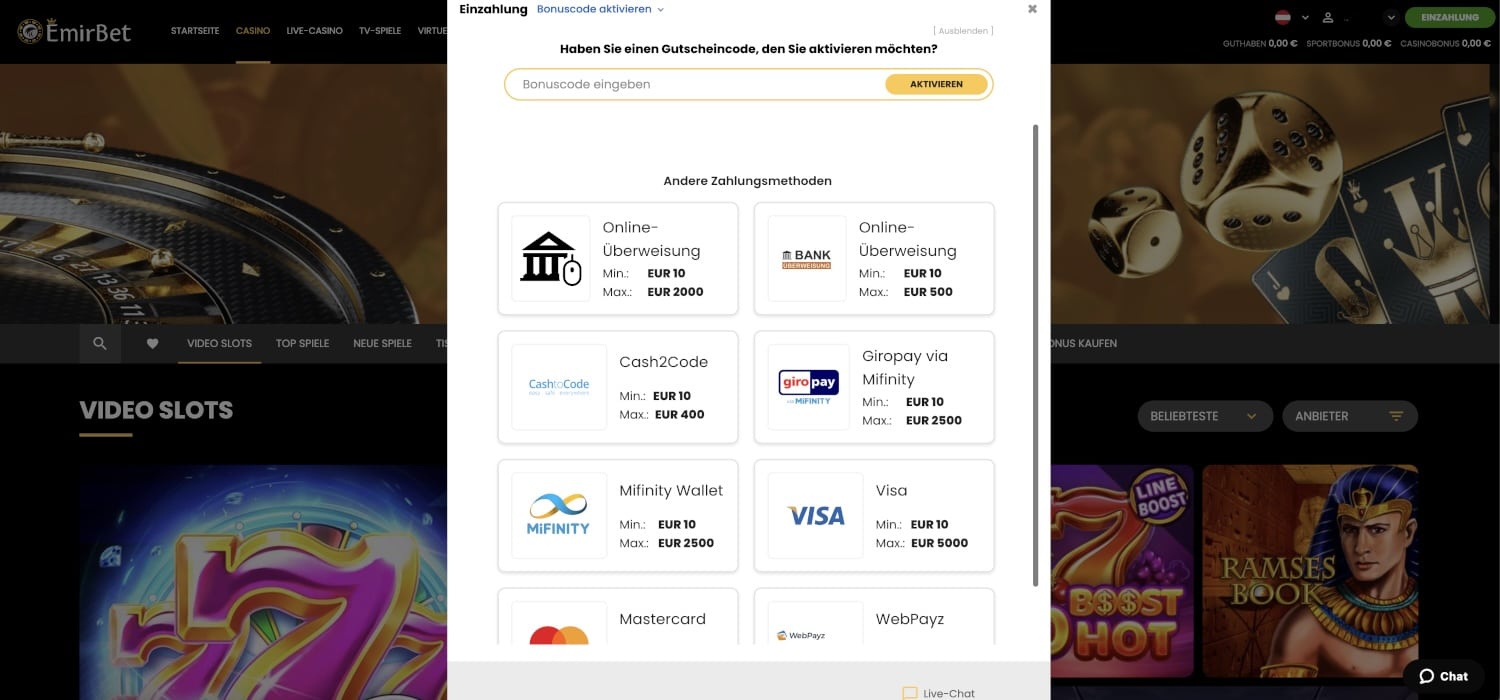The height and width of the screenshot is (700, 1500).
Task: Close the Einzahlung dialog
Action: (1032, 9)
